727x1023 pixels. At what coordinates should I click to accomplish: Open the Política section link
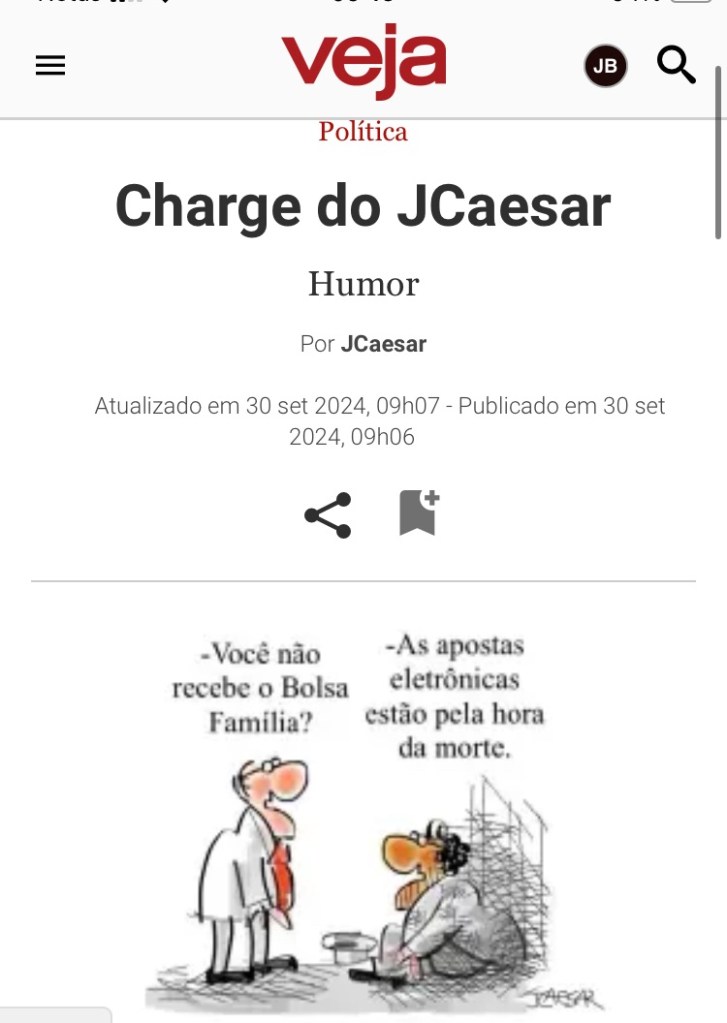tap(363, 131)
